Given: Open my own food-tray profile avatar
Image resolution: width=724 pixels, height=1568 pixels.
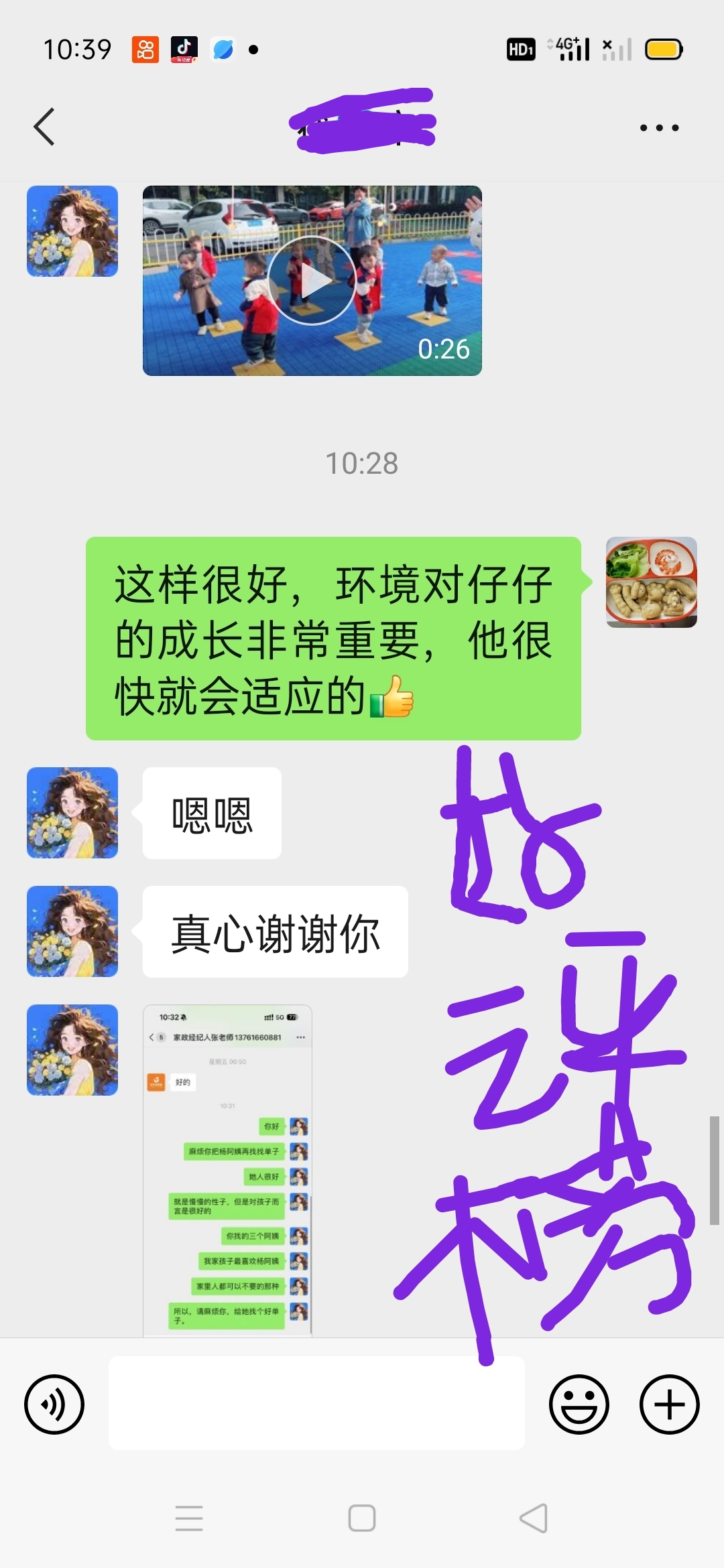Looking at the screenshot, I should [651, 582].
